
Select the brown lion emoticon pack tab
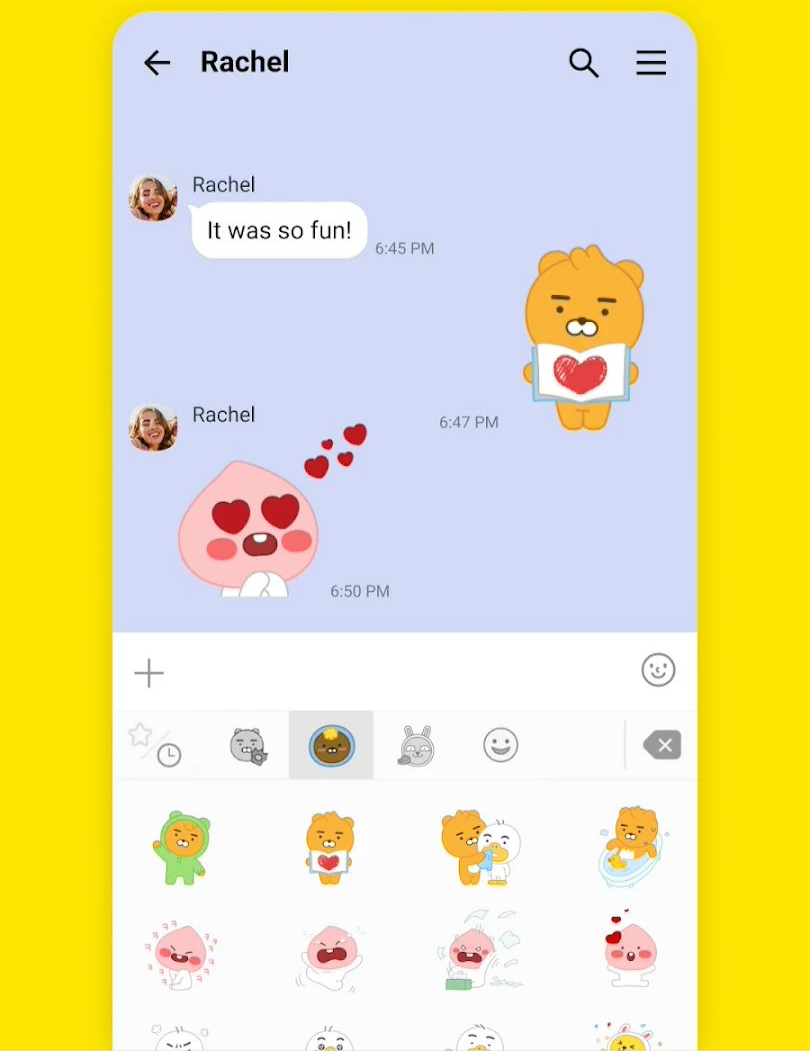coord(331,745)
